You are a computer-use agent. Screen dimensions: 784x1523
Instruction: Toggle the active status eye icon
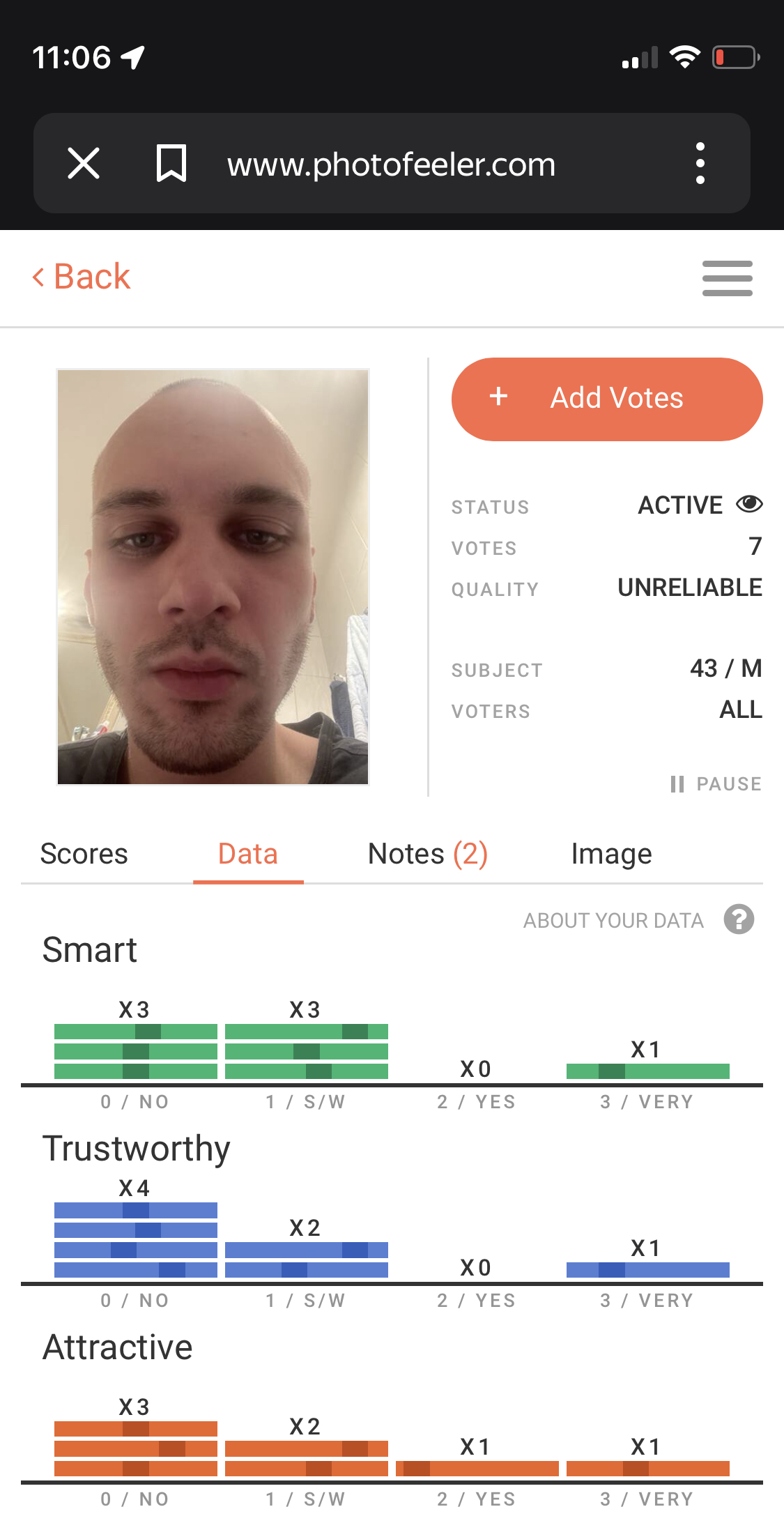750,504
